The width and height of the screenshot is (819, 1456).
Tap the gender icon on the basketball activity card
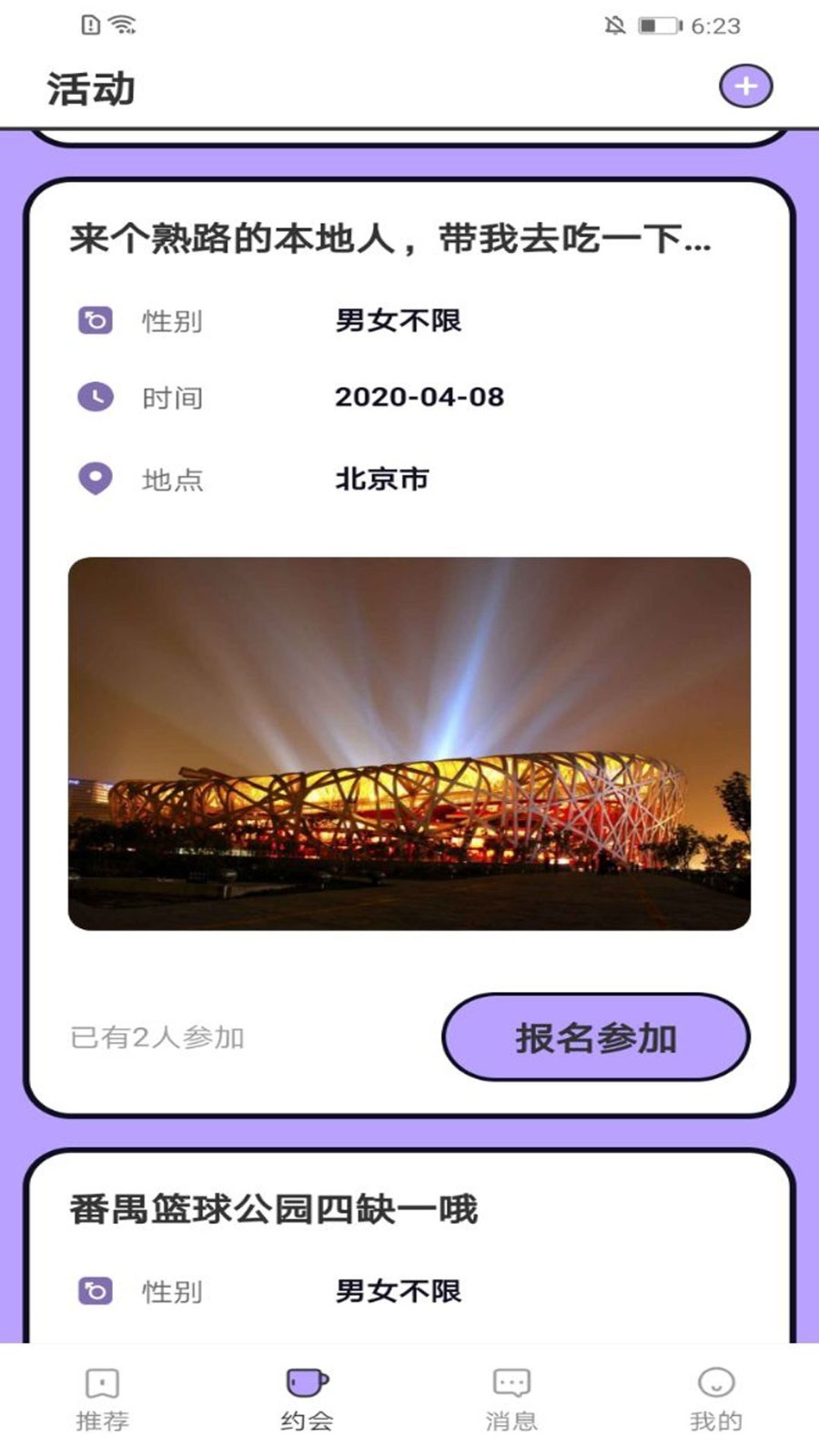tap(96, 1289)
